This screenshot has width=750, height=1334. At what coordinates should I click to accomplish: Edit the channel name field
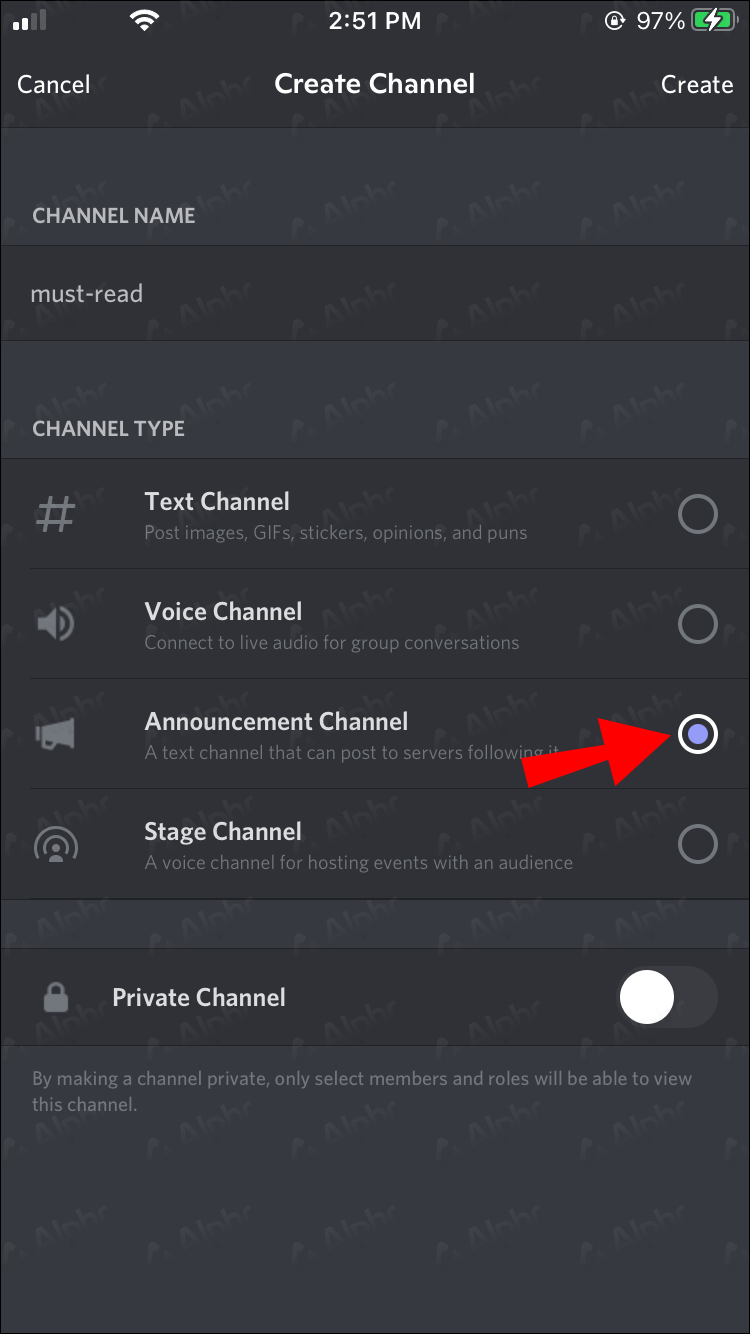pos(375,294)
